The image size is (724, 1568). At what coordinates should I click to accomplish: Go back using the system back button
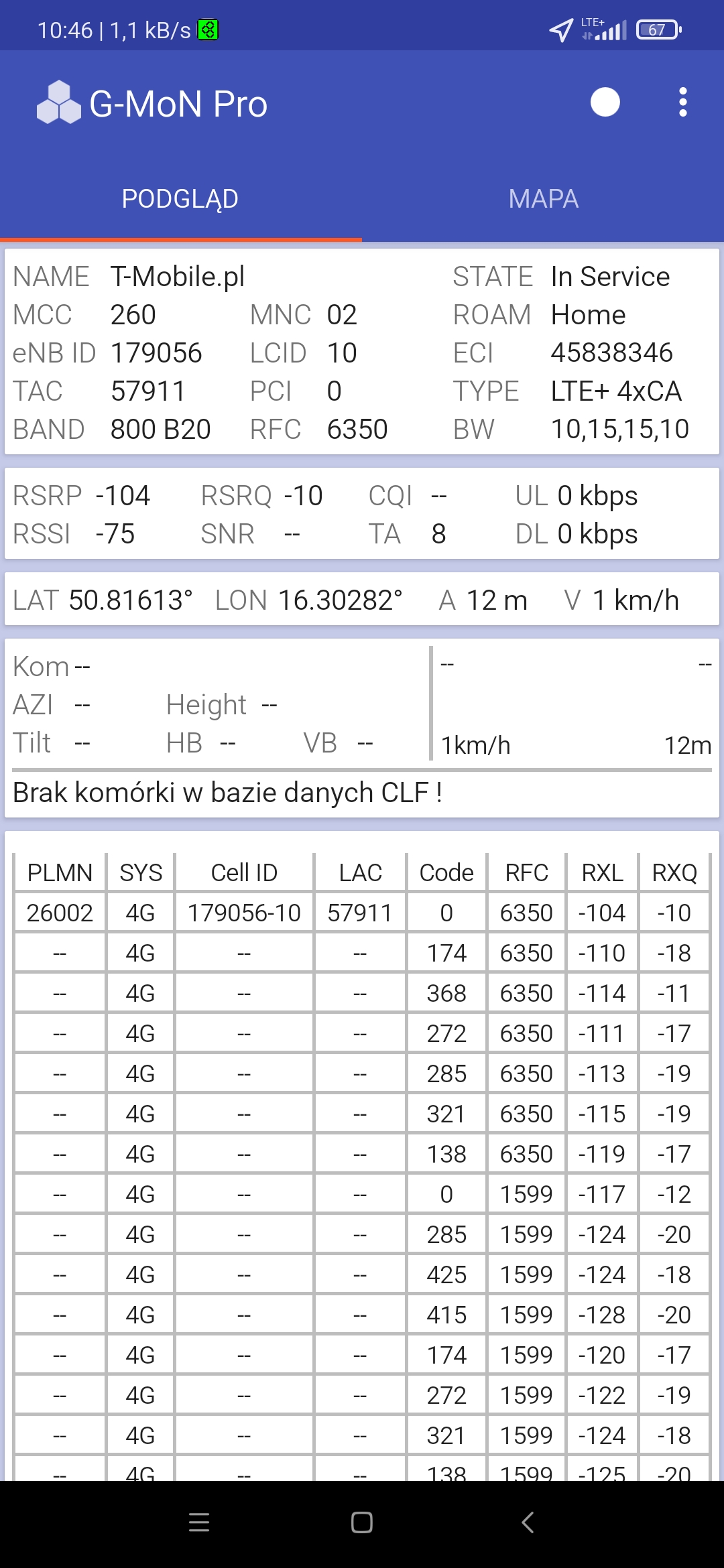pyautogui.click(x=528, y=1522)
